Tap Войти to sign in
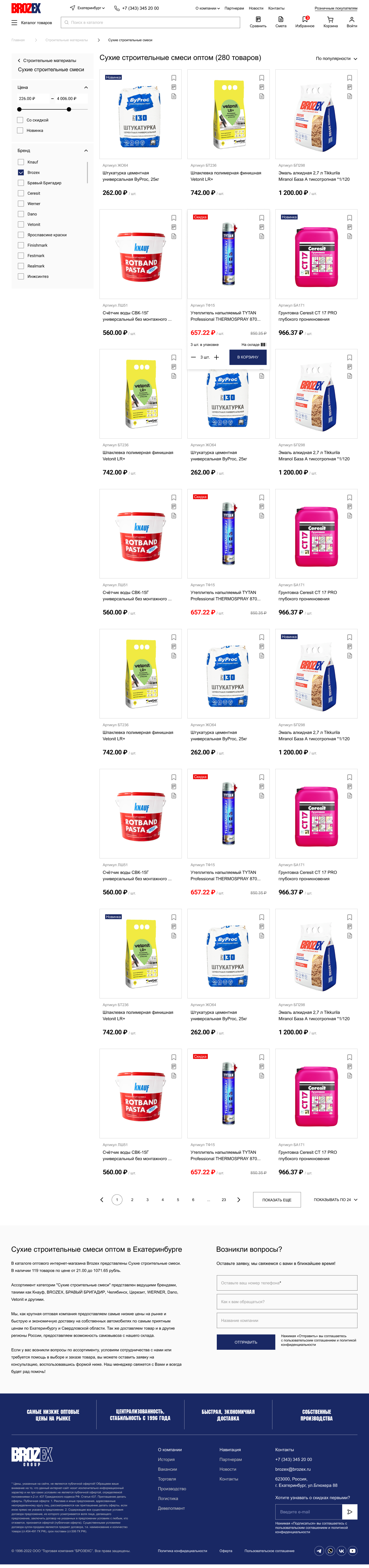 351,22
